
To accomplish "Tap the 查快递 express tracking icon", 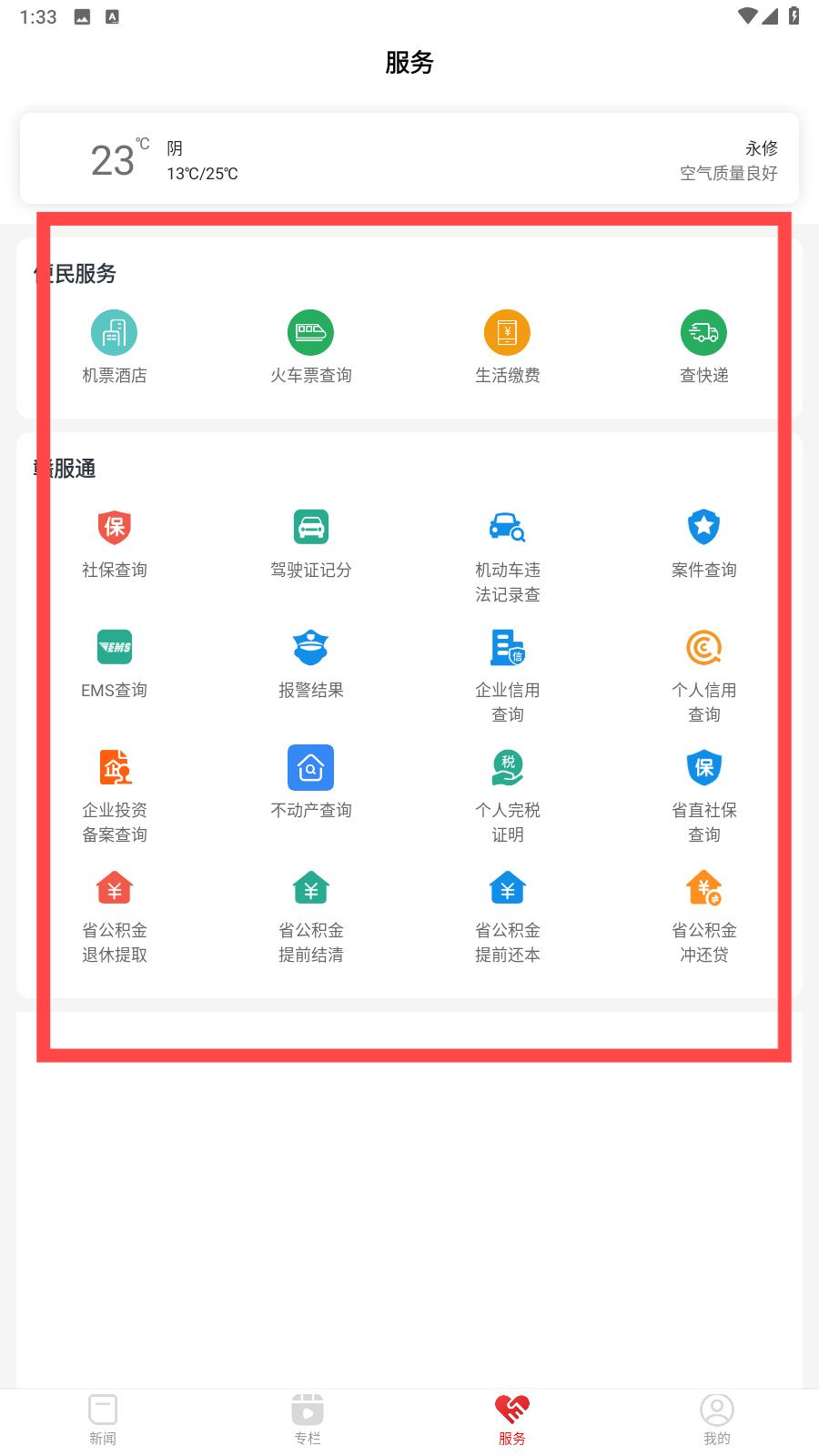I will coord(703,333).
